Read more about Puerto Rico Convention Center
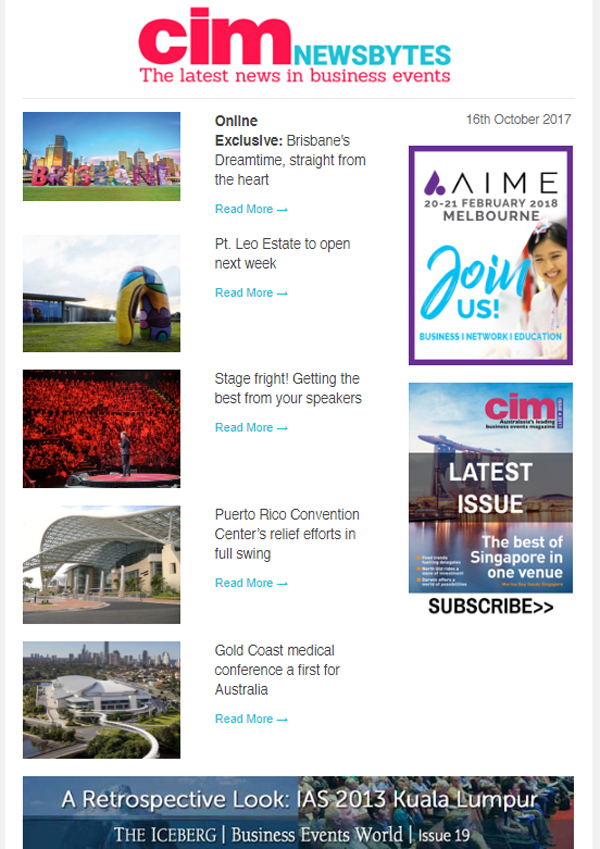 pos(251,583)
